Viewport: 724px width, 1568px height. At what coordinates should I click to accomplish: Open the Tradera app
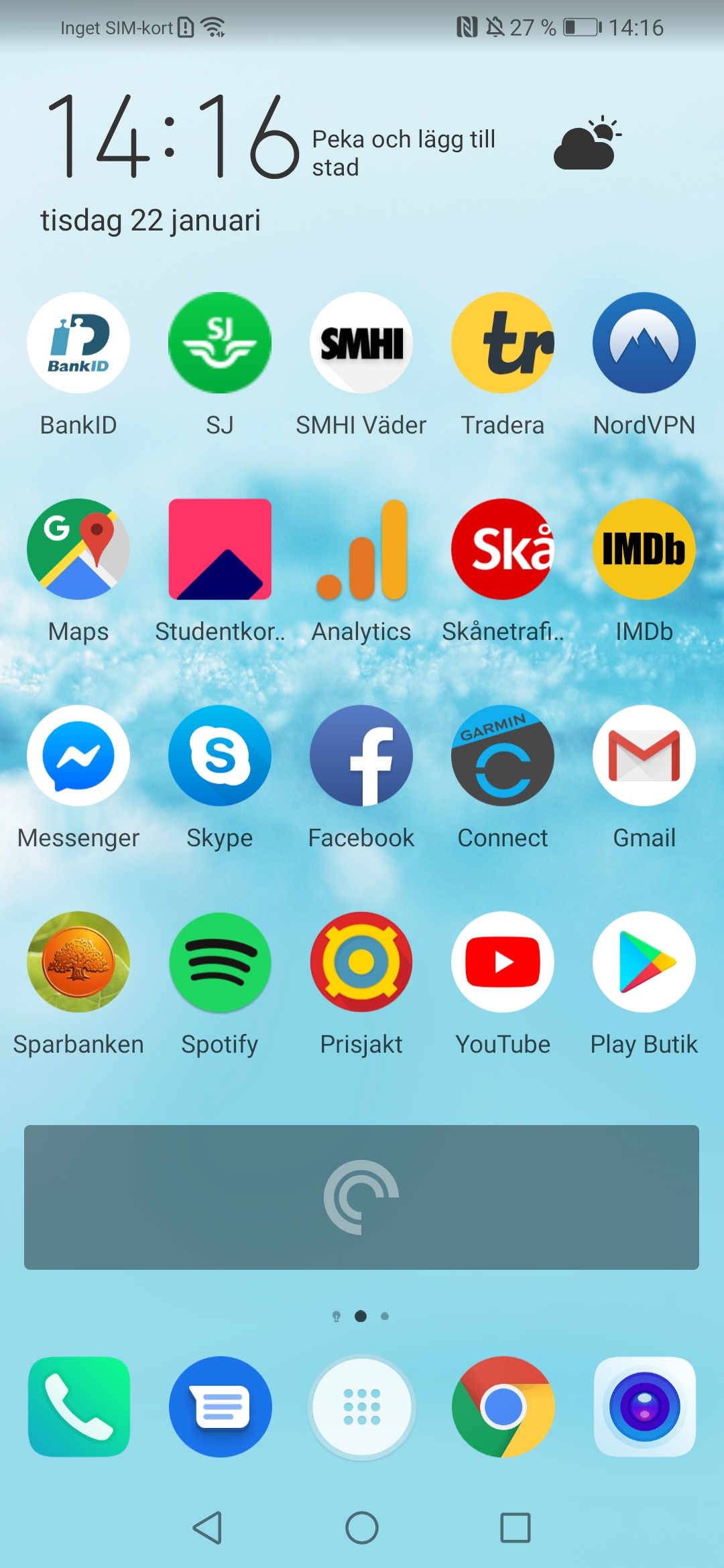click(503, 343)
